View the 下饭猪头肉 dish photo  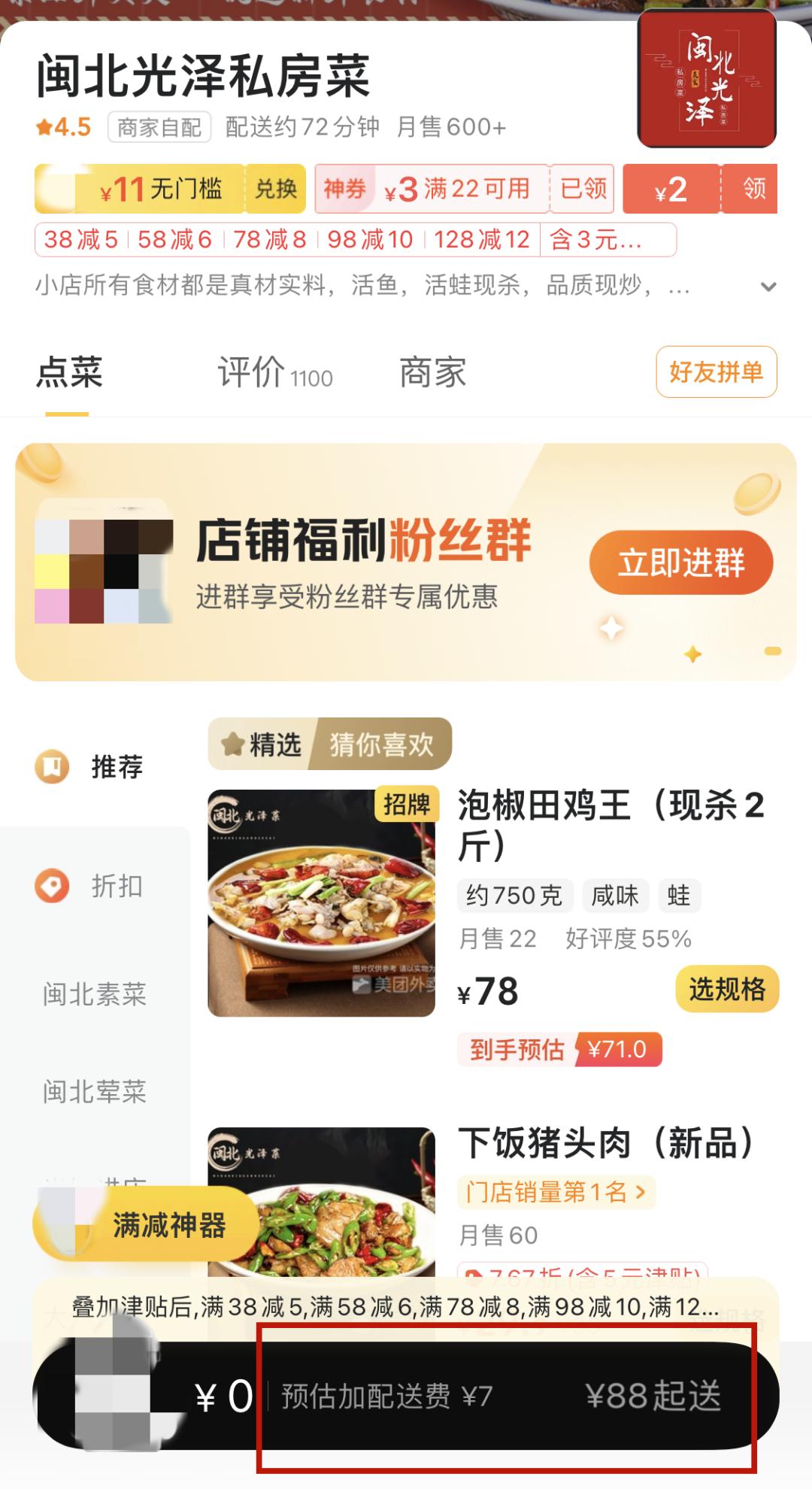coord(321,1203)
